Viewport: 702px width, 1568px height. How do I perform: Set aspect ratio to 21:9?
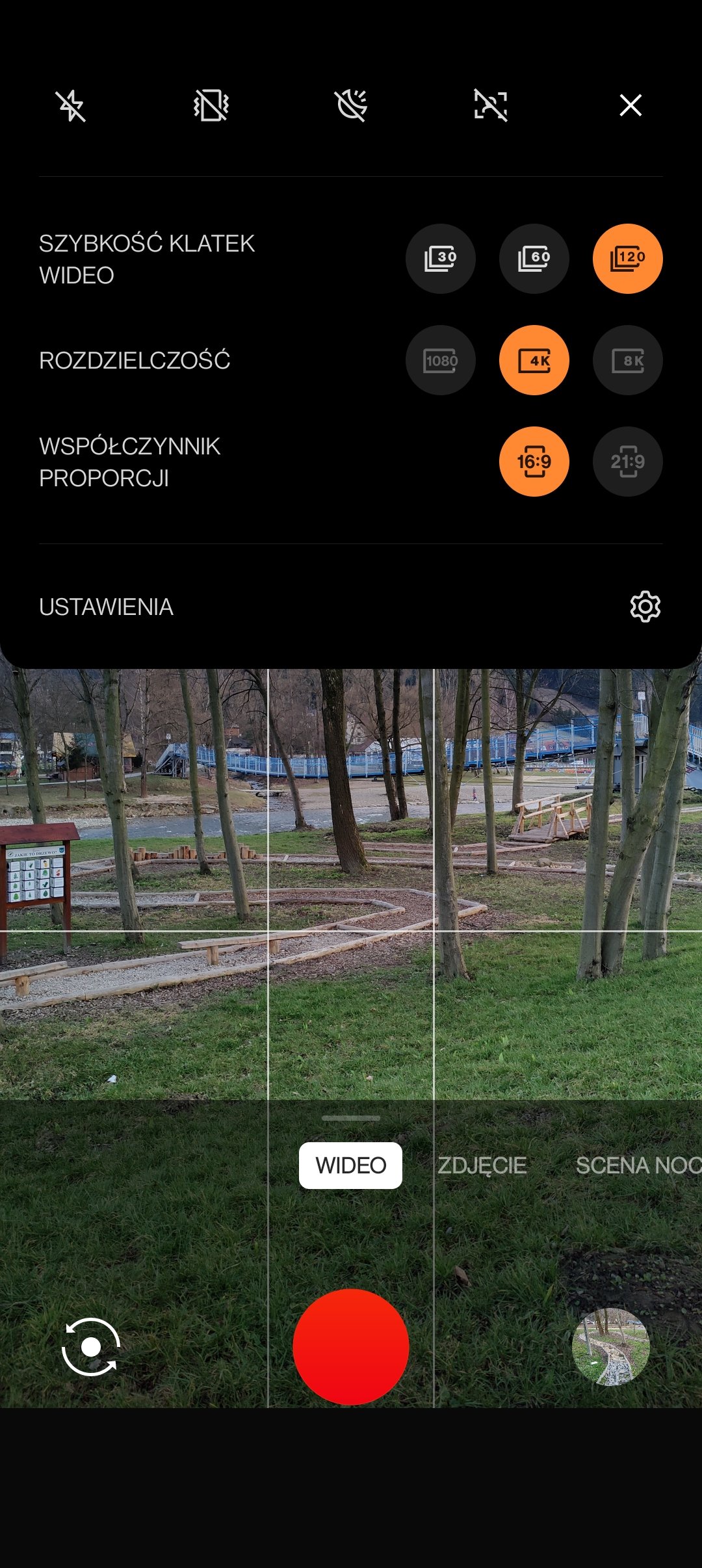(x=628, y=462)
